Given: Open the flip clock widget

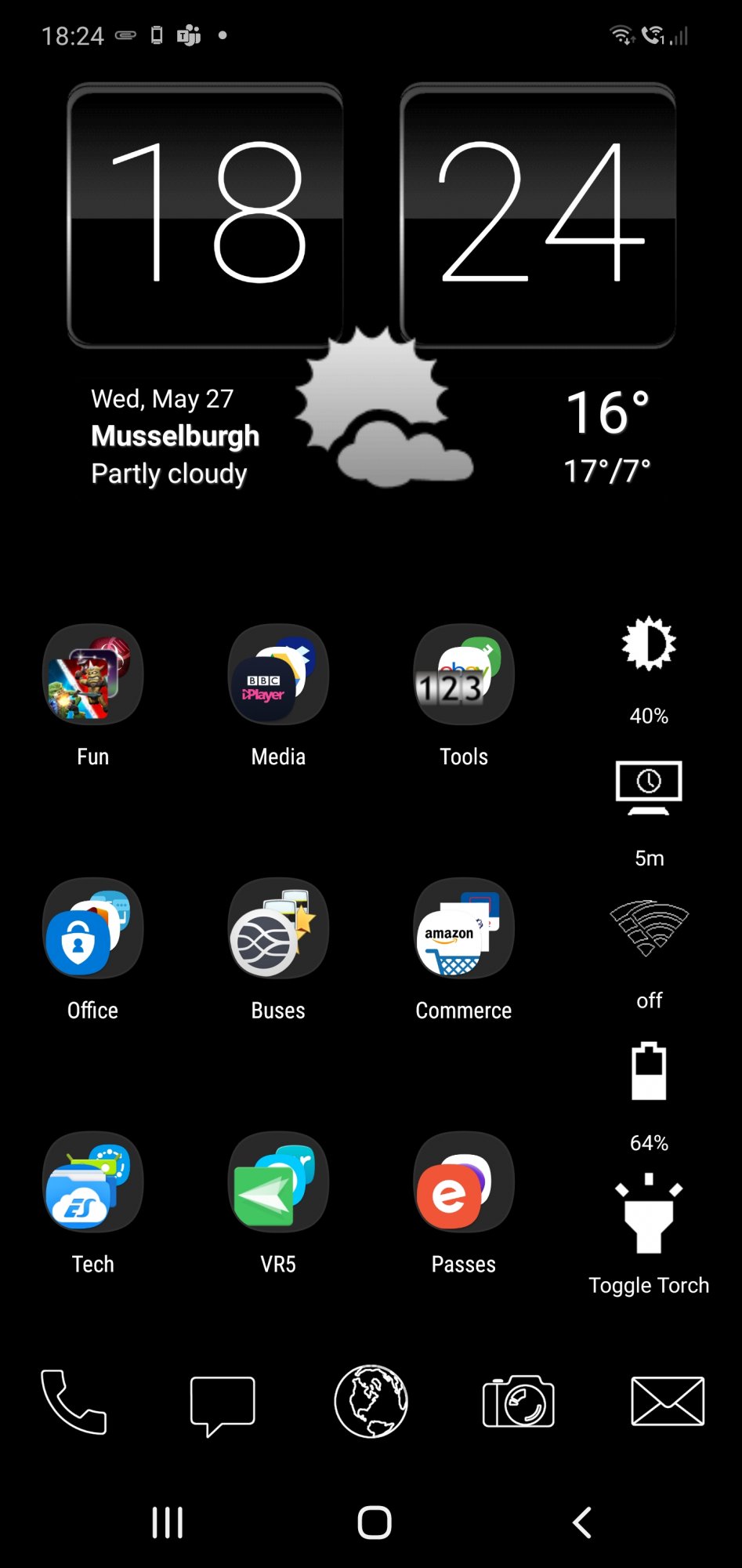Looking at the screenshot, I should point(371,216).
